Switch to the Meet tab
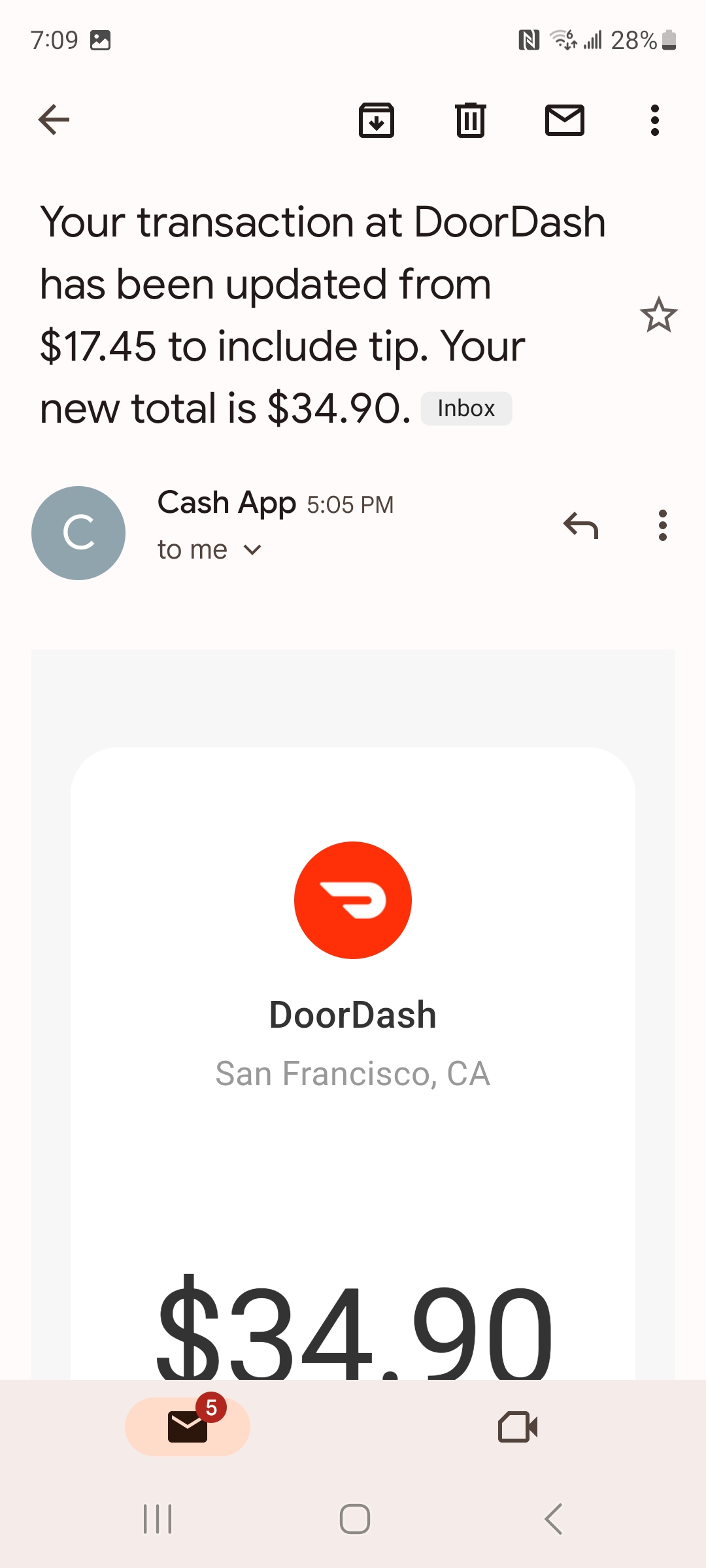 click(516, 1428)
